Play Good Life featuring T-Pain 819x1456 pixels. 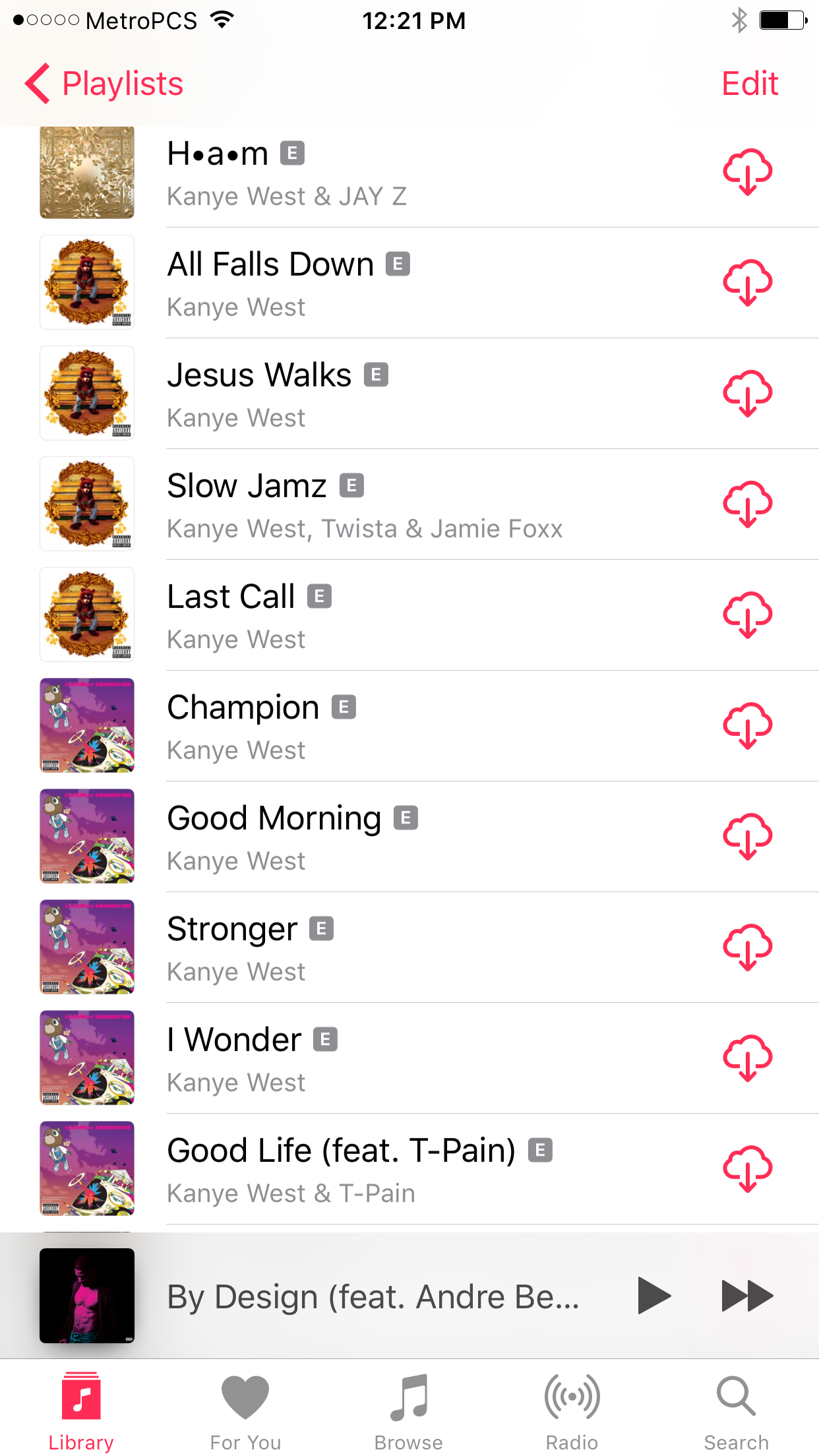[409, 1169]
